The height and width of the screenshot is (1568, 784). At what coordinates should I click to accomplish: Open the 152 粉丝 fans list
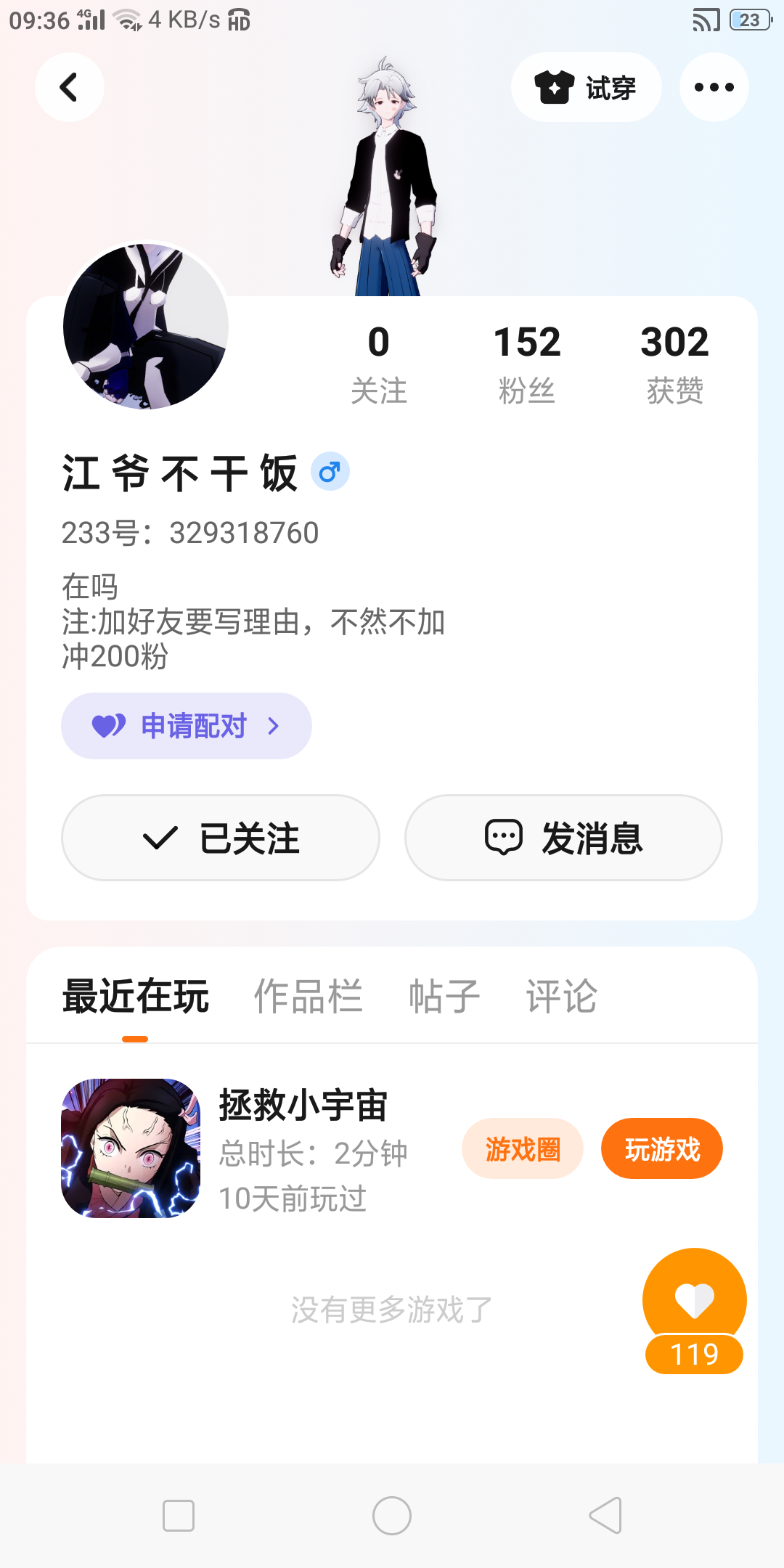[x=527, y=363]
